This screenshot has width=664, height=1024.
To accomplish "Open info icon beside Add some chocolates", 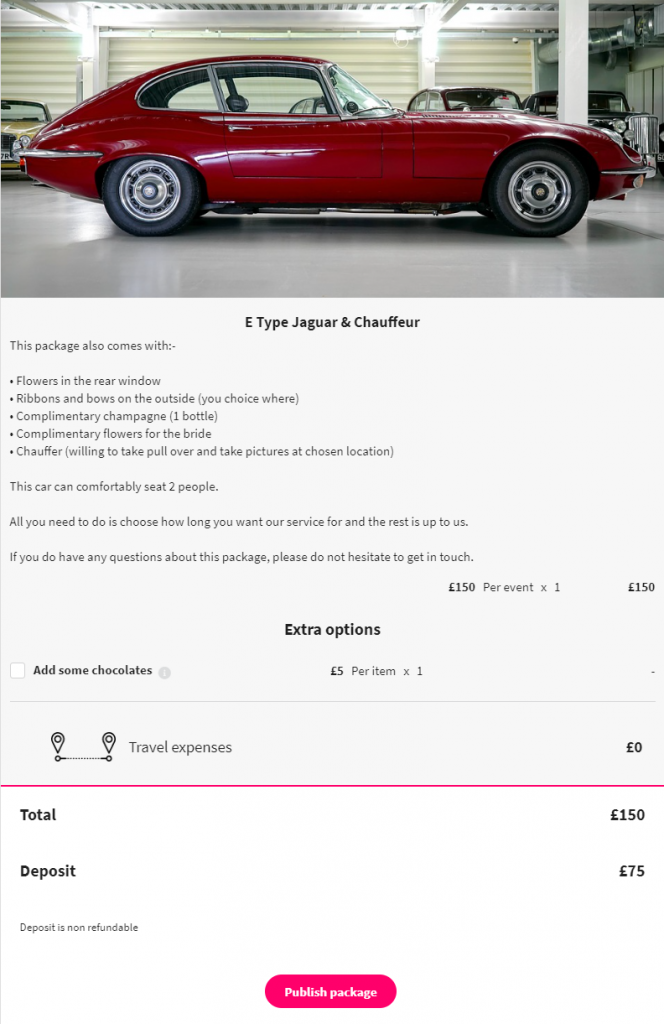I will pyautogui.click(x=165, y=672).
